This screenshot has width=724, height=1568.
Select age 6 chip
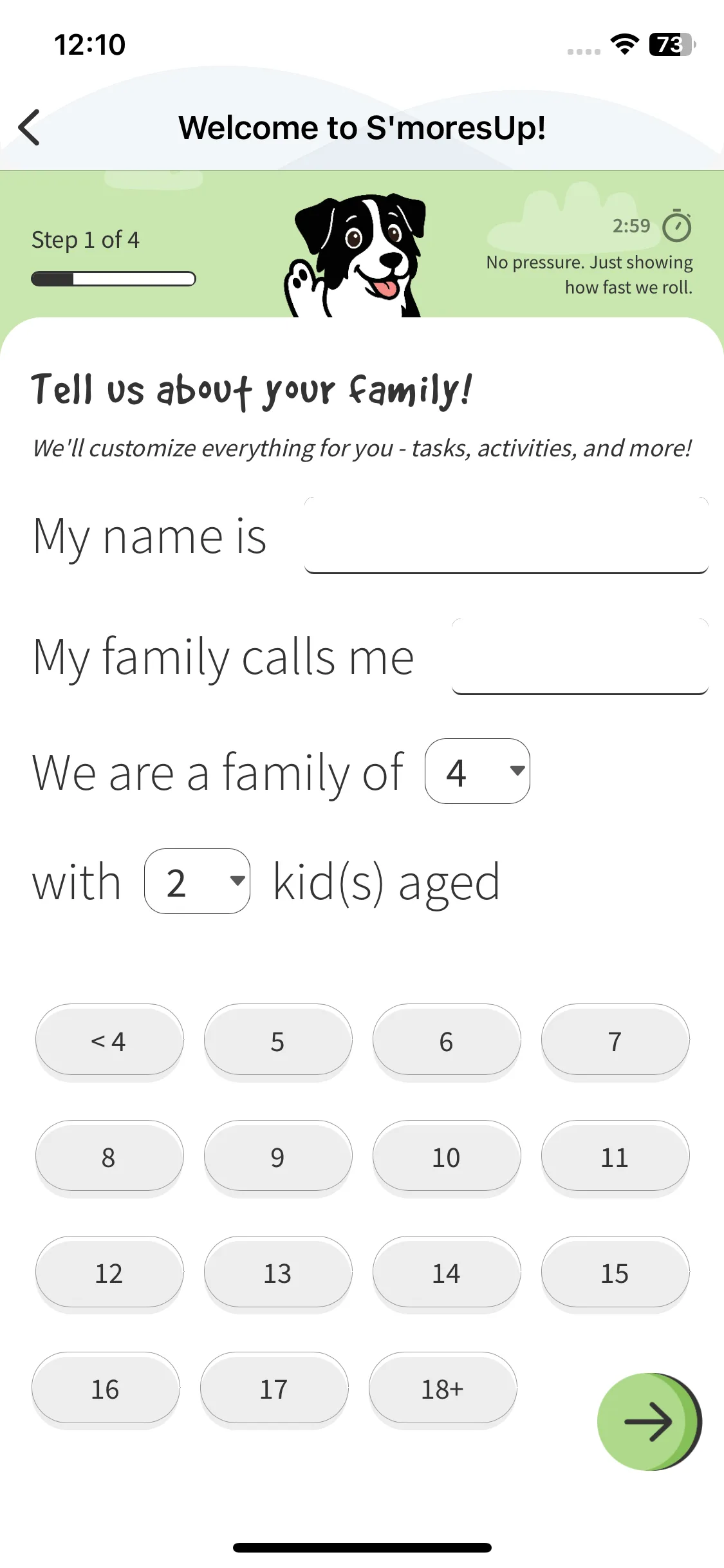tap(447, 1040)
